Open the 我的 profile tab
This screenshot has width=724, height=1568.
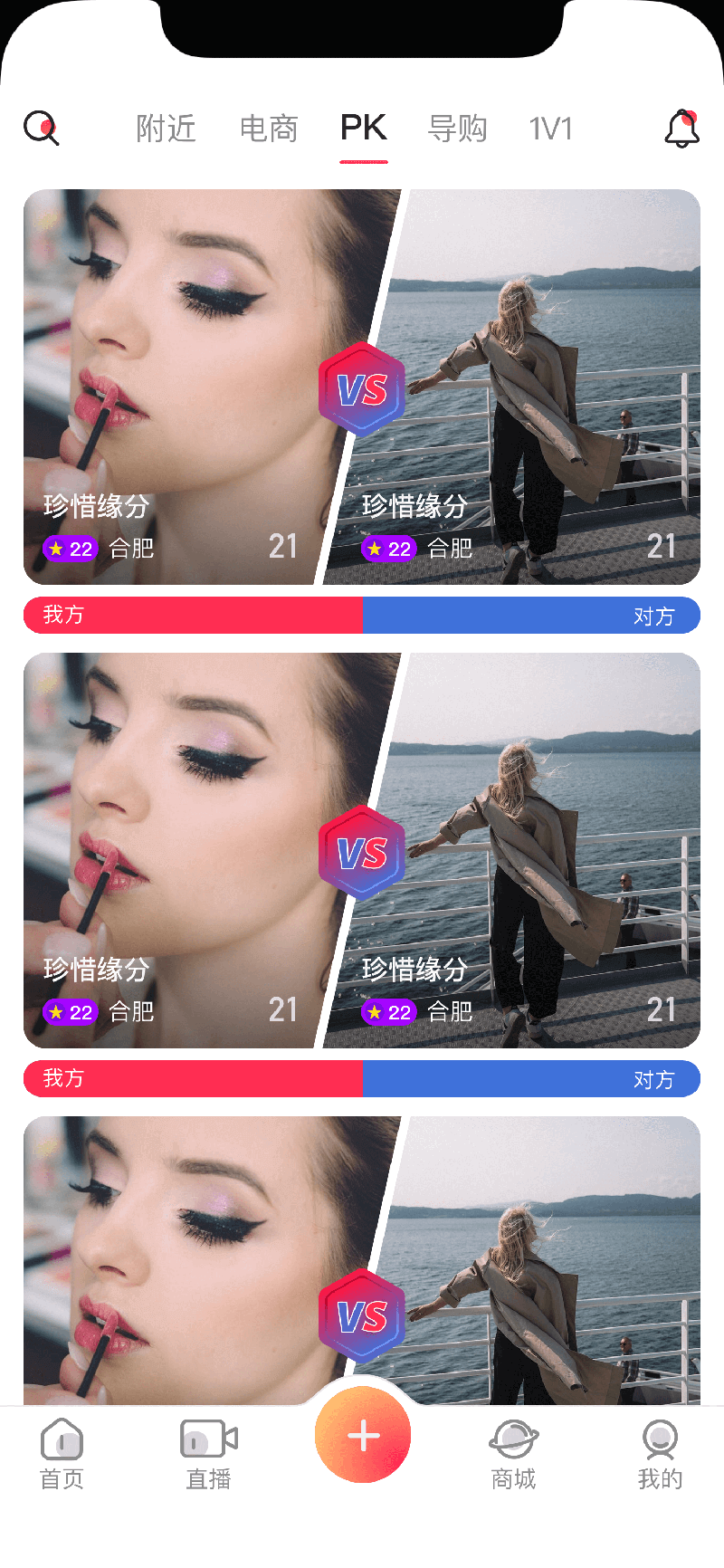pos(660,1454)
